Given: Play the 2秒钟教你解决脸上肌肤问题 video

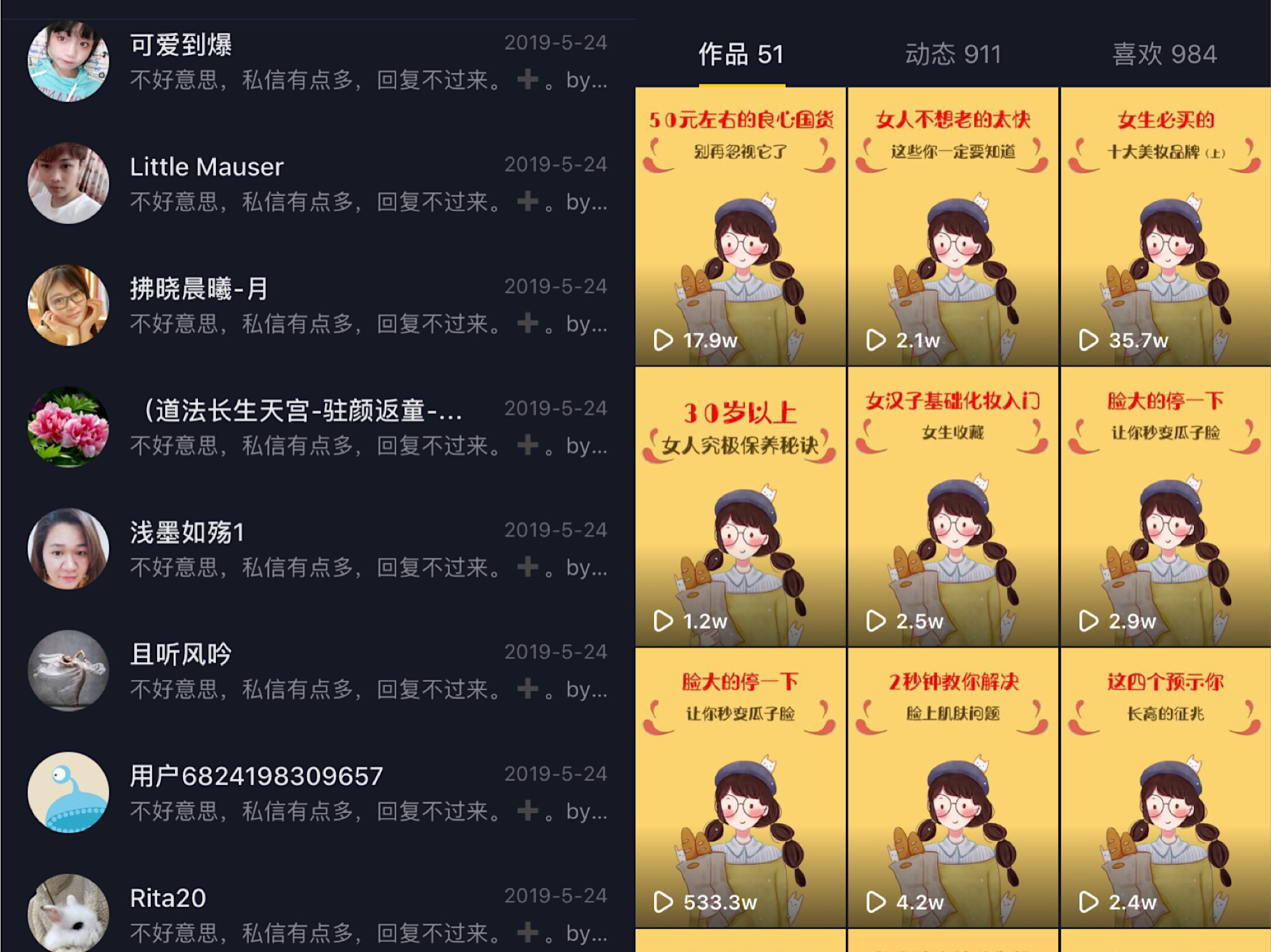Looking at the screenshot, I should (x=953, y=788).
